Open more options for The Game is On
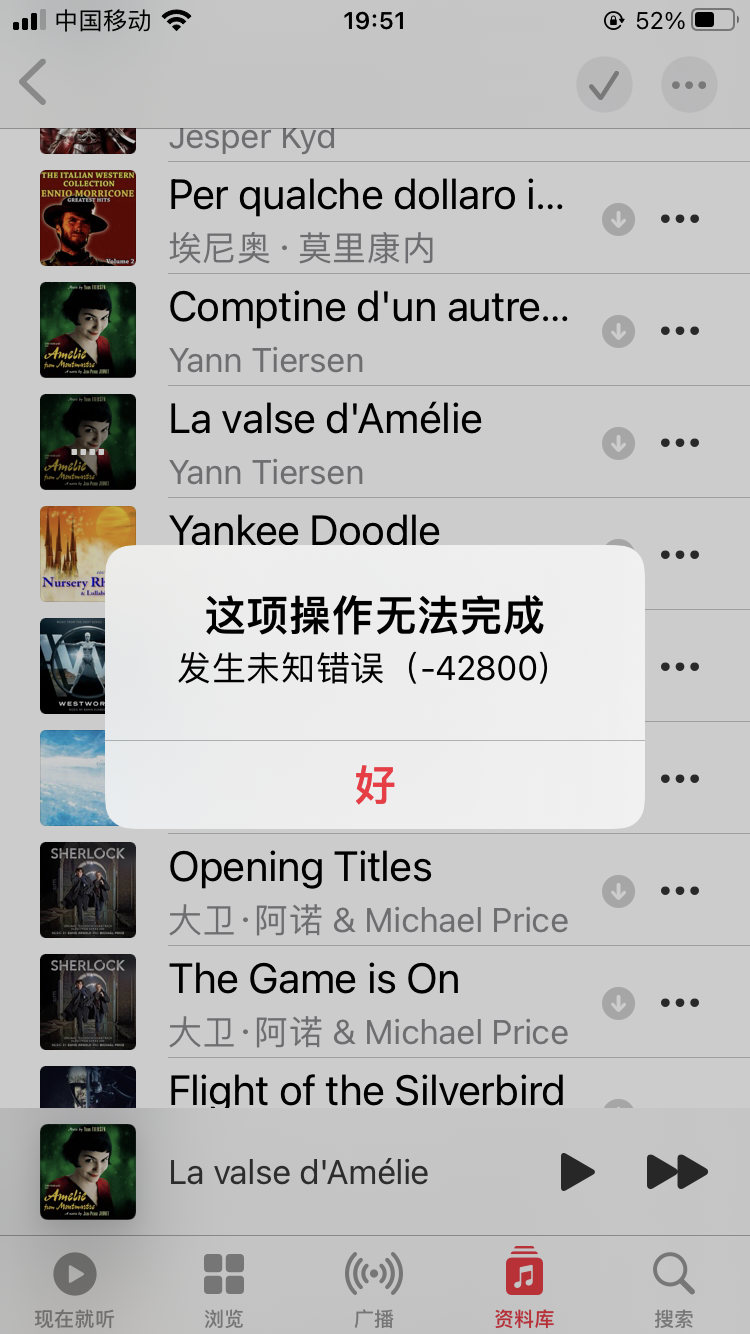The height and width of the screenshot is (1334, 750). (x=680, y=1003)
